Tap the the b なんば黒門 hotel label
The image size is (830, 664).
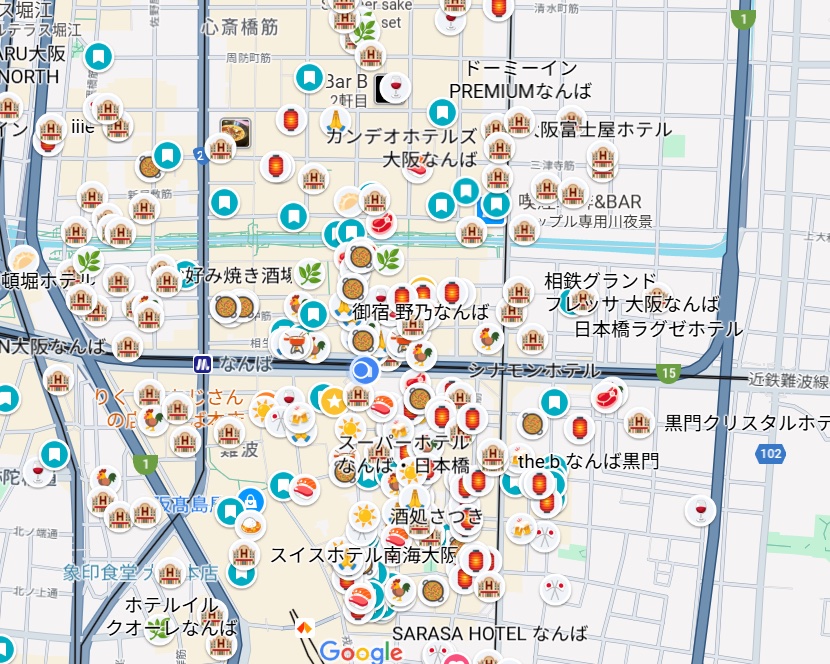pyautogui.click(x=589, y=461)
